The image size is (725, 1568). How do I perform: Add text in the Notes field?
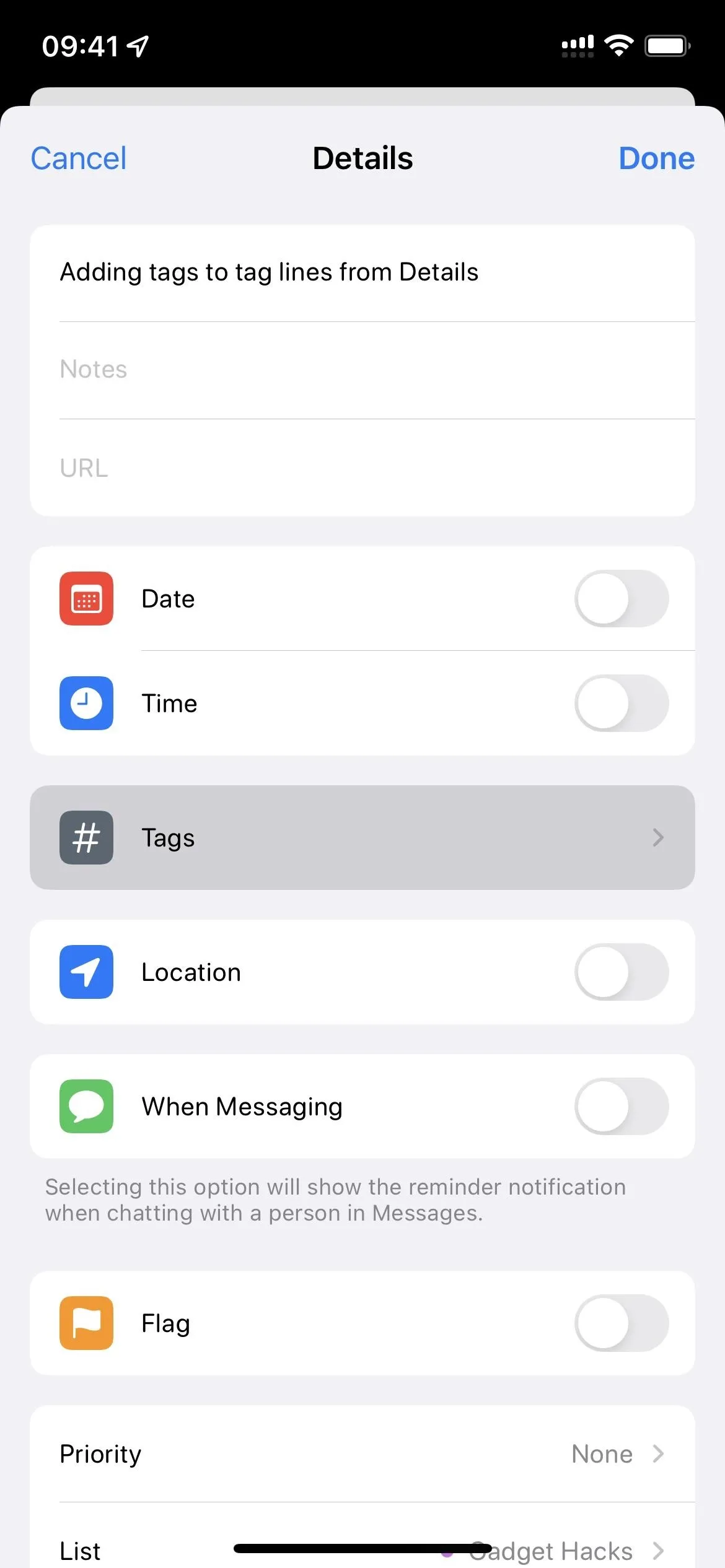click(362, 370)
